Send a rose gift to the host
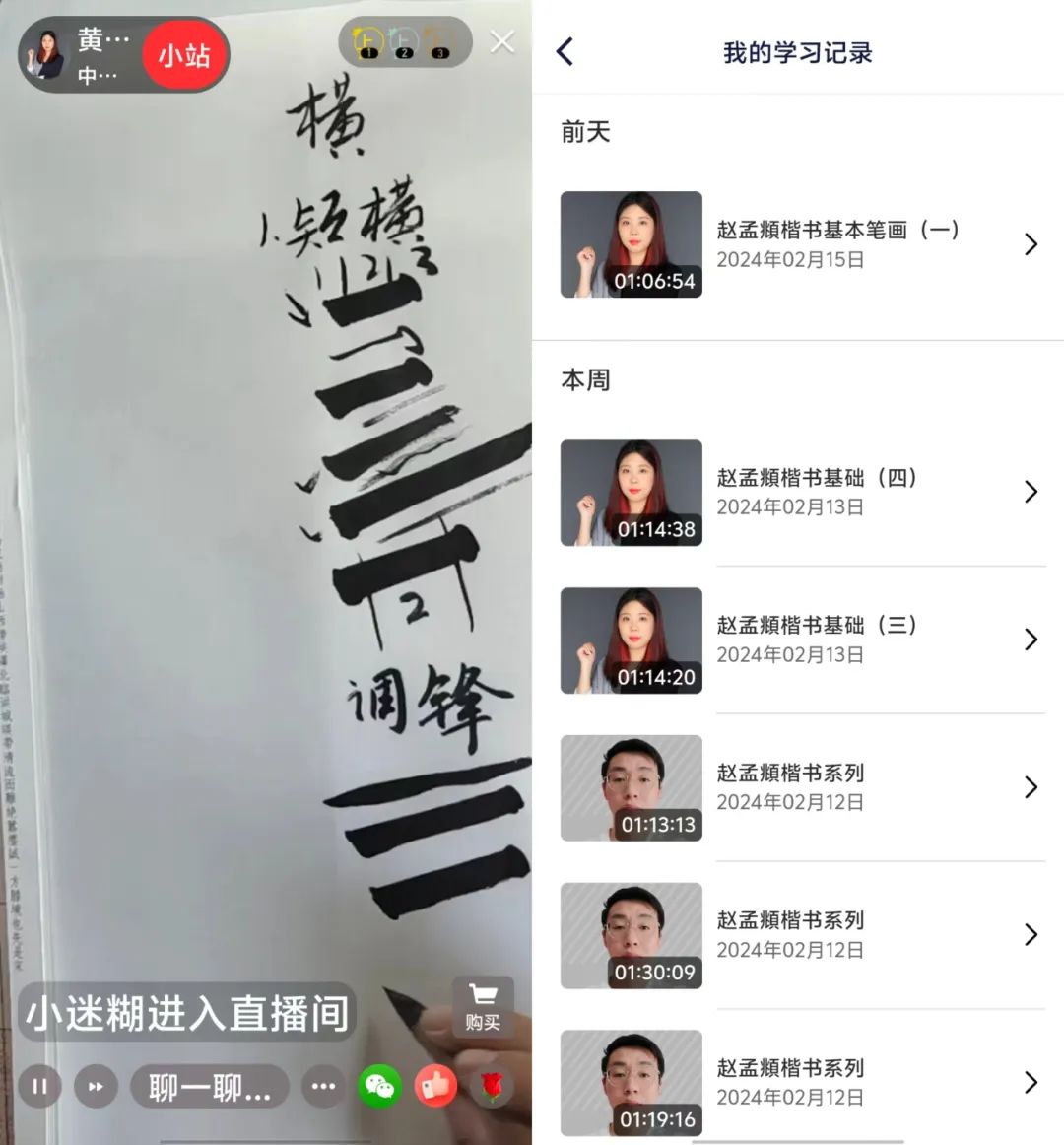 (491, 1087)
